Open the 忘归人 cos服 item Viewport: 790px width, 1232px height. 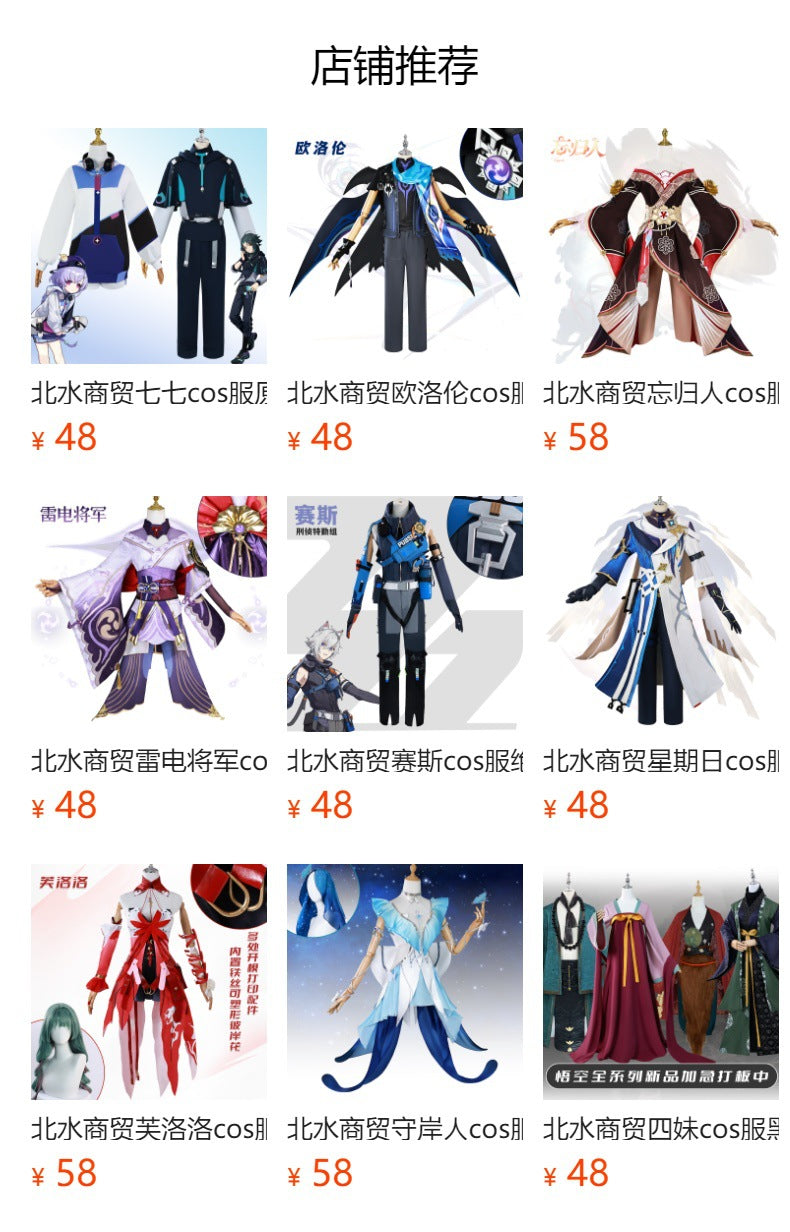tap(661, 246)
